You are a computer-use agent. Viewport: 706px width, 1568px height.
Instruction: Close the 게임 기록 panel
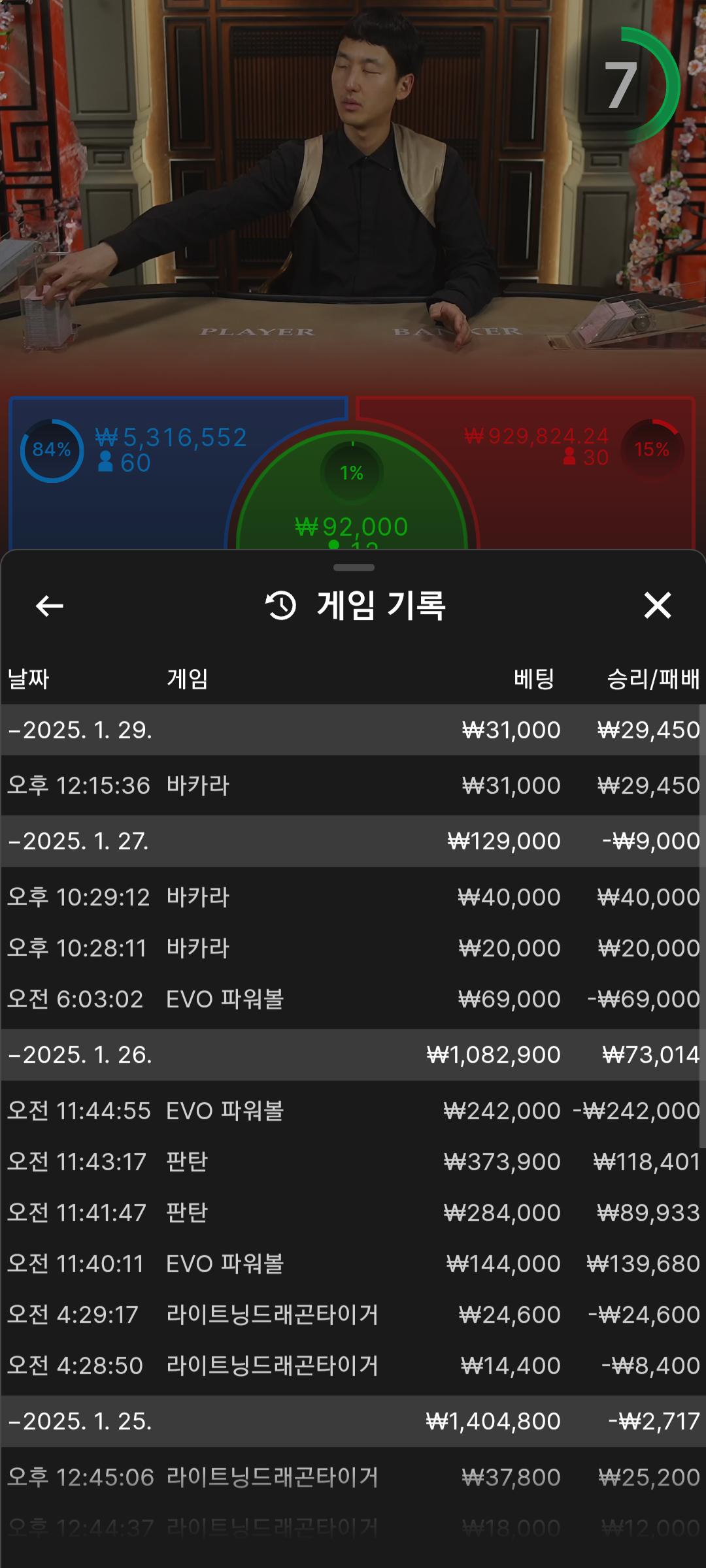(x=657, y=606)
